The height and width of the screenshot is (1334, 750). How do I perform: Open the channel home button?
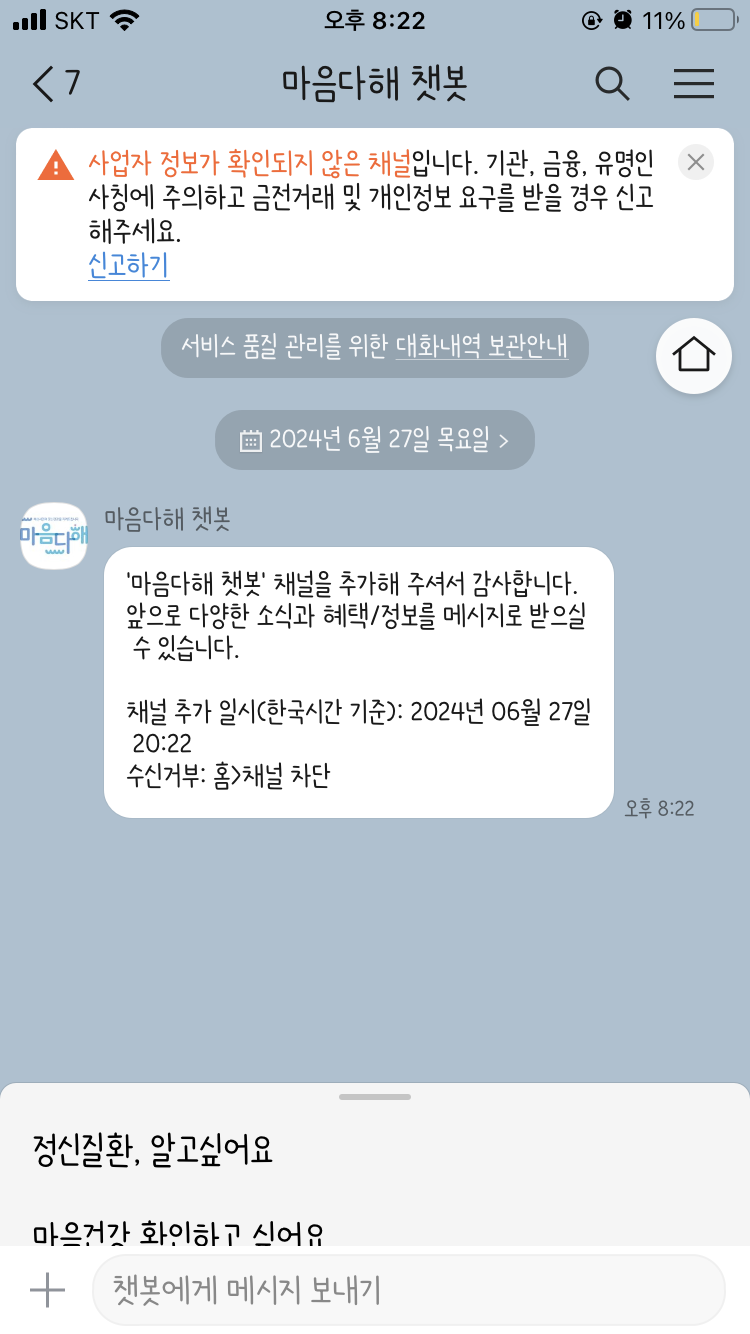[x=693, y=355]
